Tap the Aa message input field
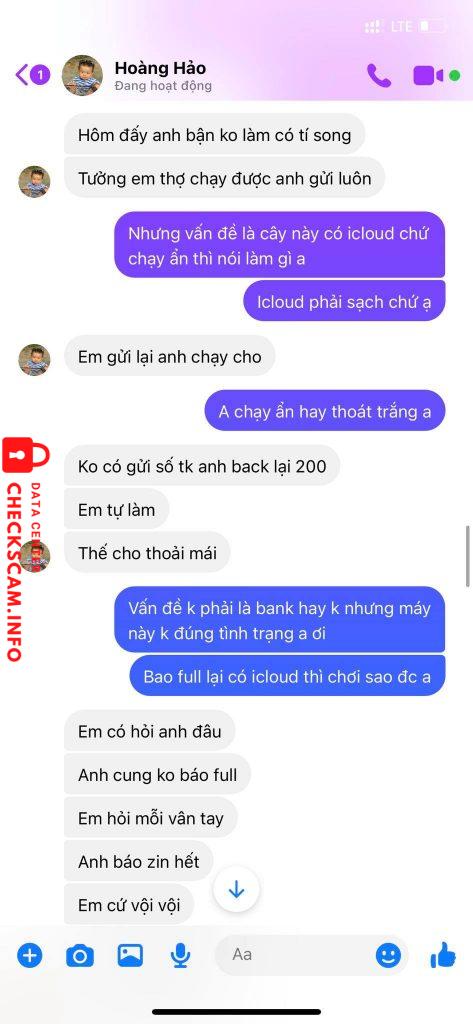This screenshot has height=1024, width=473. click(297, 955)
